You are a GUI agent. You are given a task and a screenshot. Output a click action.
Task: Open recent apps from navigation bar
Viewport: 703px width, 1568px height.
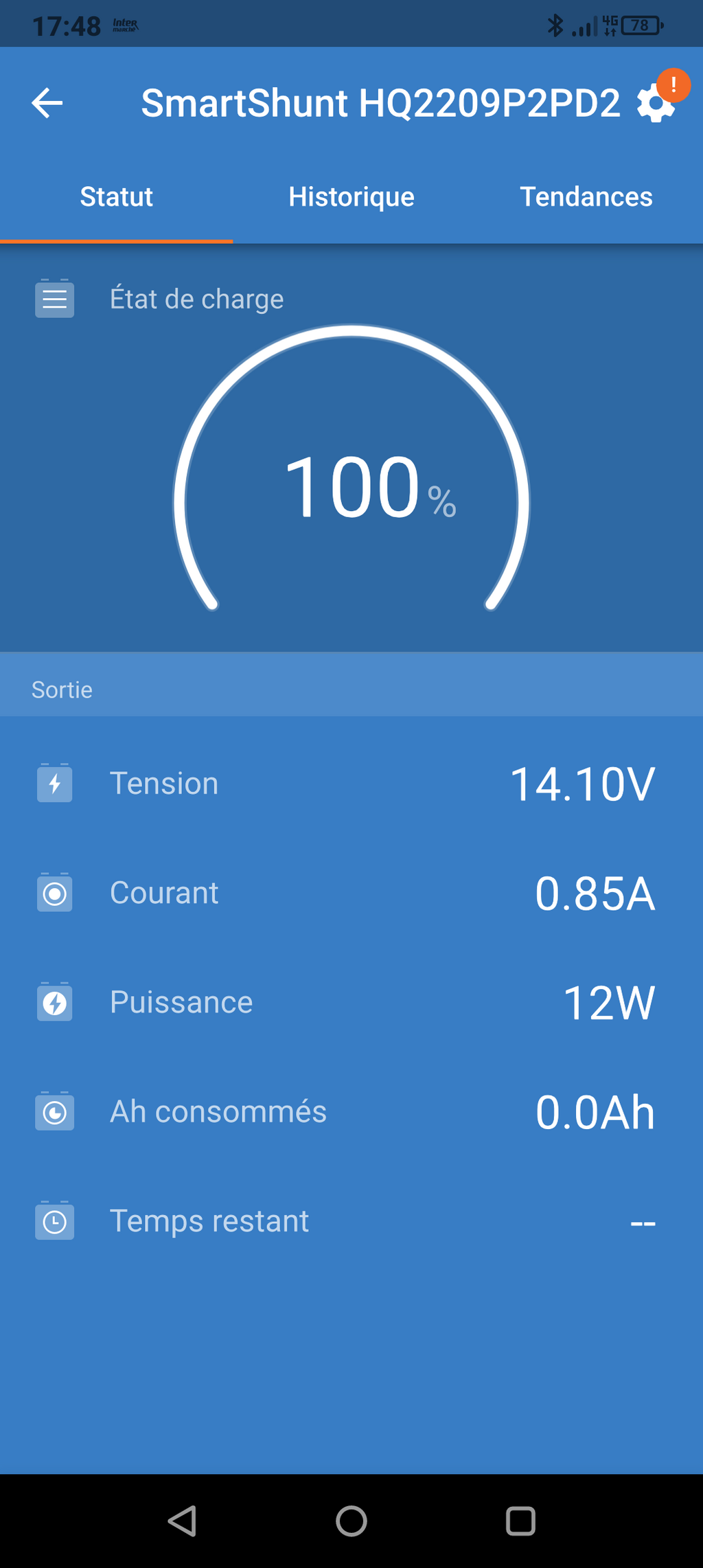[x=520, y=1521]
